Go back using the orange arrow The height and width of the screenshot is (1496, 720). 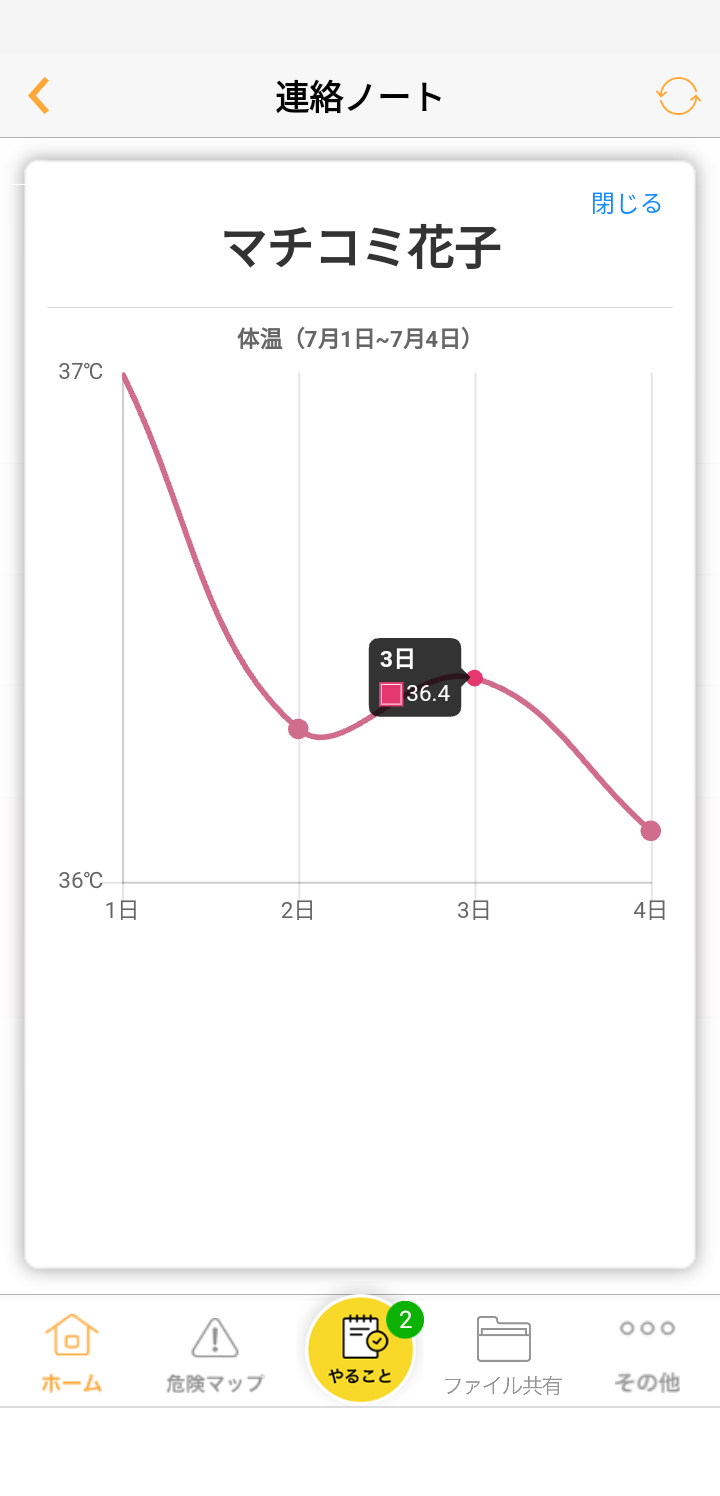pyautogui.click(x=39, y=96)
